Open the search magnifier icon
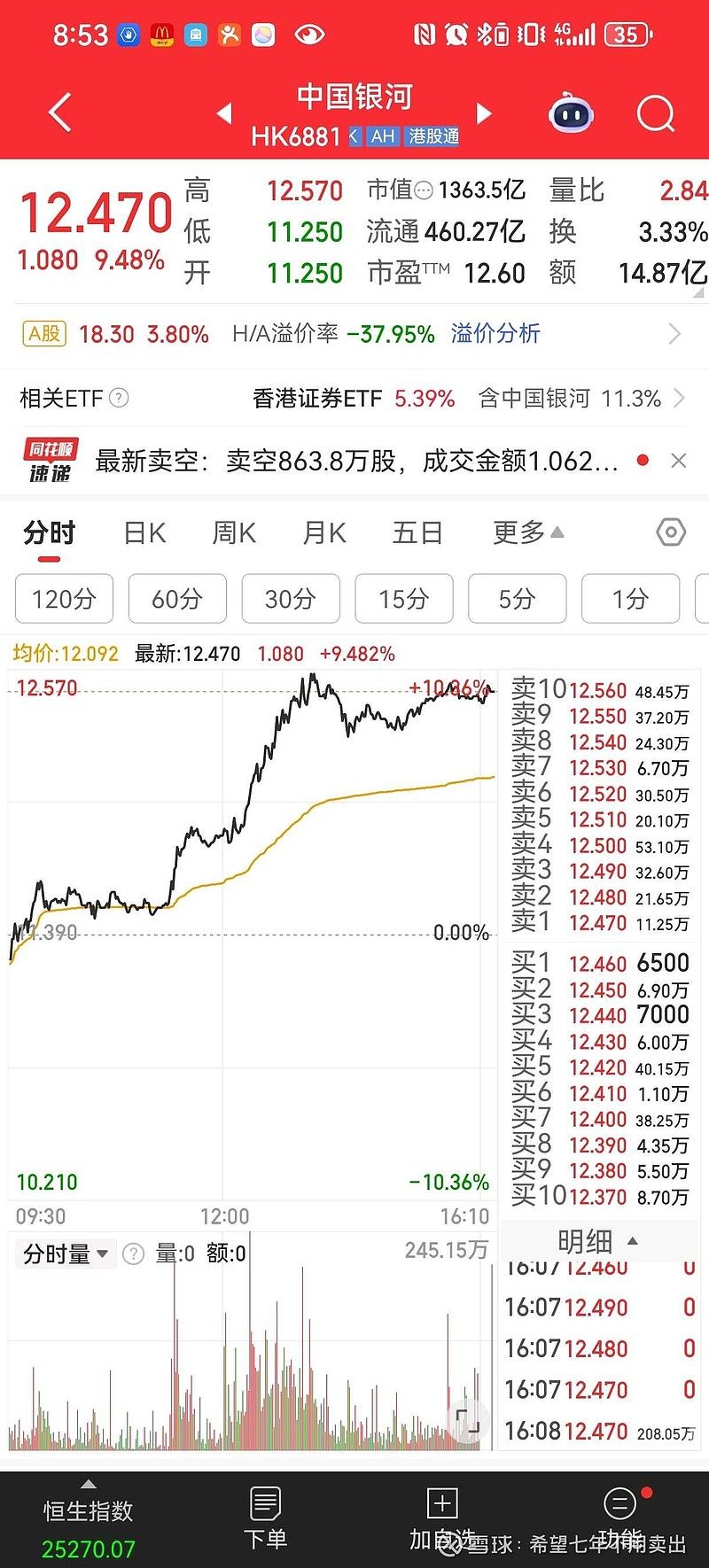Screen dimensions: 709x1568 pos(656,113)
